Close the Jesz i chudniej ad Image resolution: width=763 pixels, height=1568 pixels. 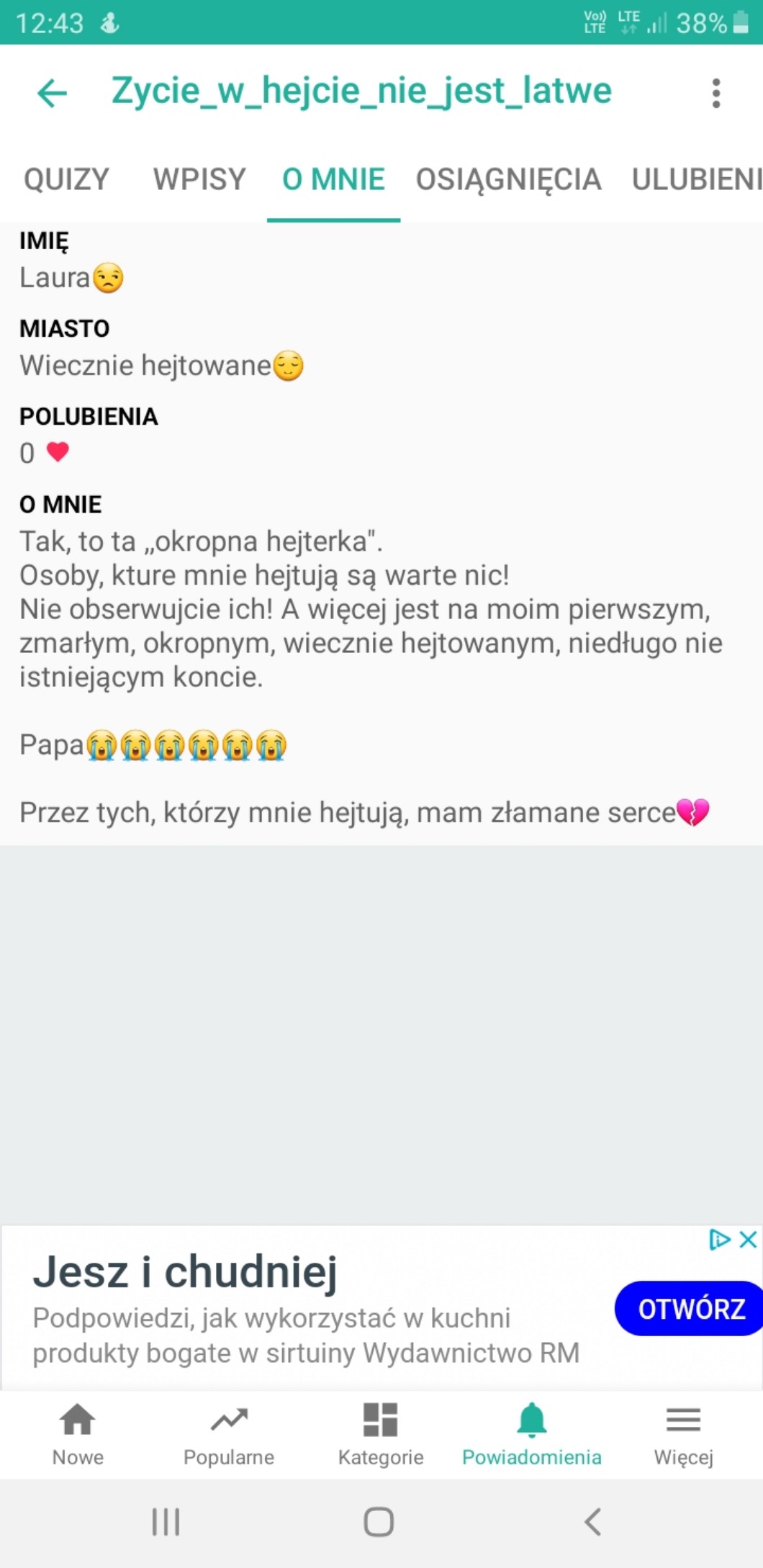pos(749,1240)
